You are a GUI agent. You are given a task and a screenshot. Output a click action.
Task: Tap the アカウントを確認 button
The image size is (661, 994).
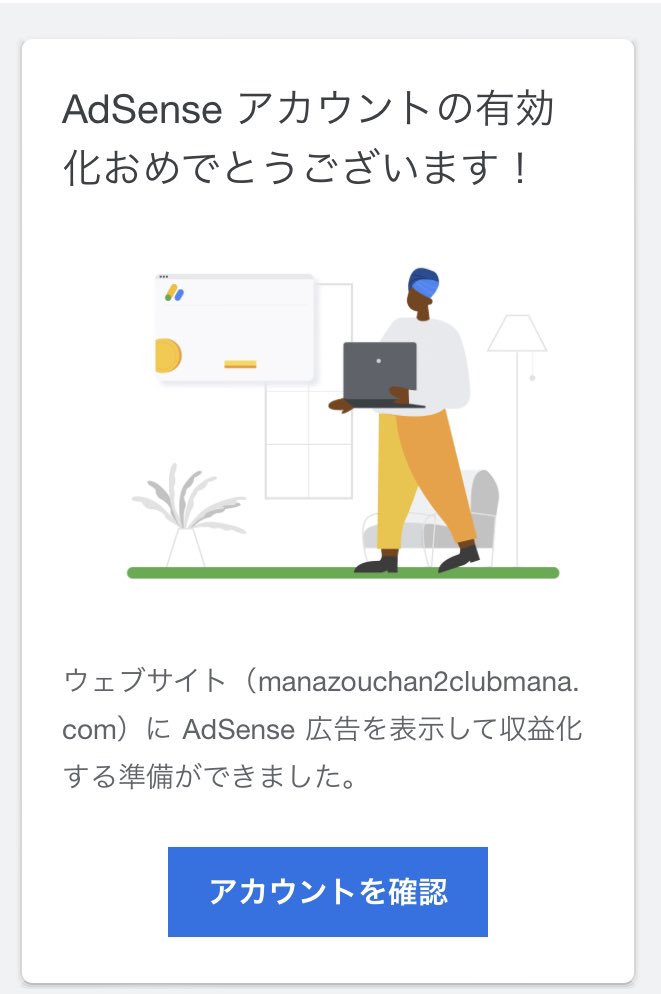[x=327, y=891]
